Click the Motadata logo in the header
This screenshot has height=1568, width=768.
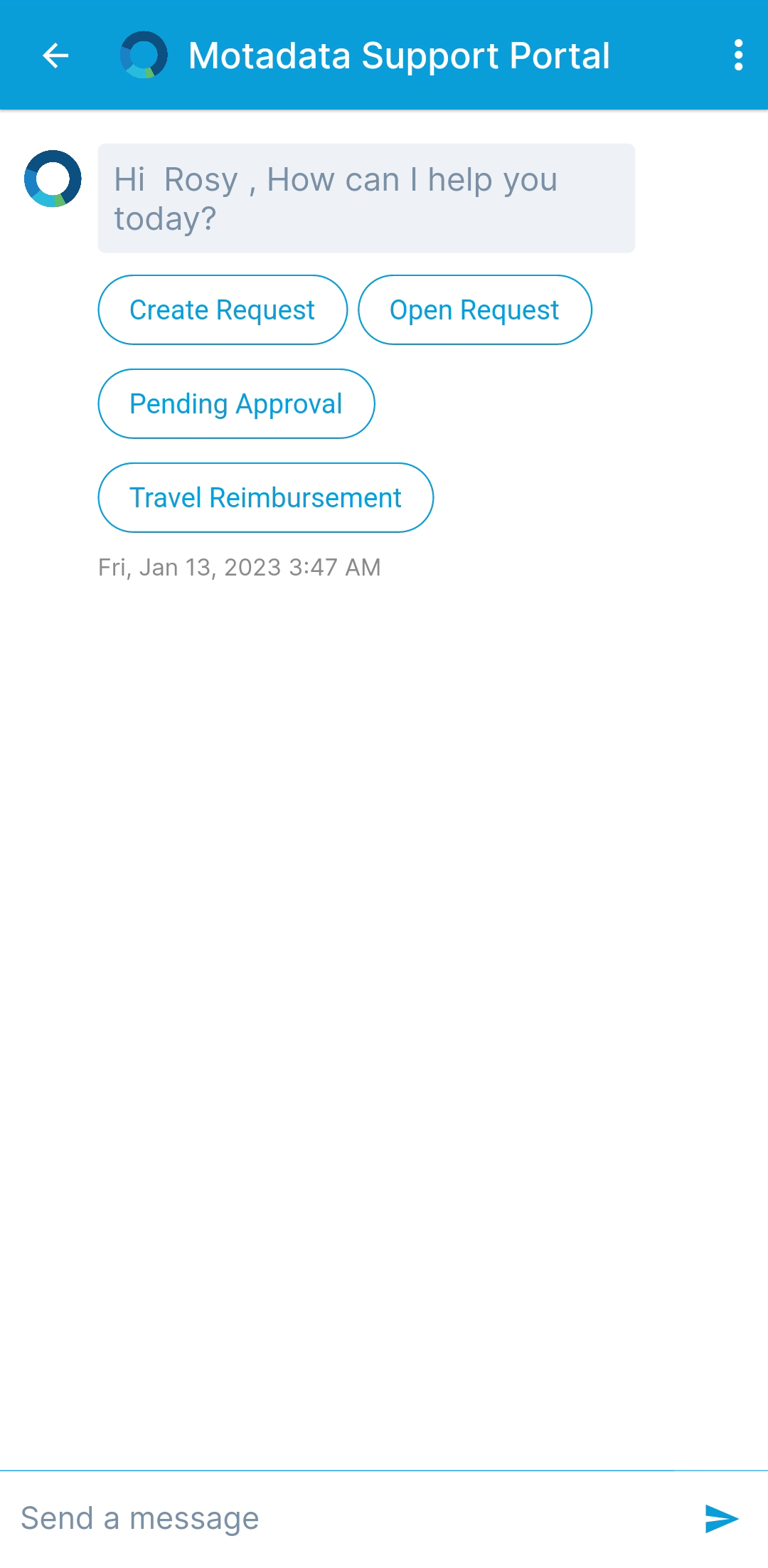(x=144, y=54)
